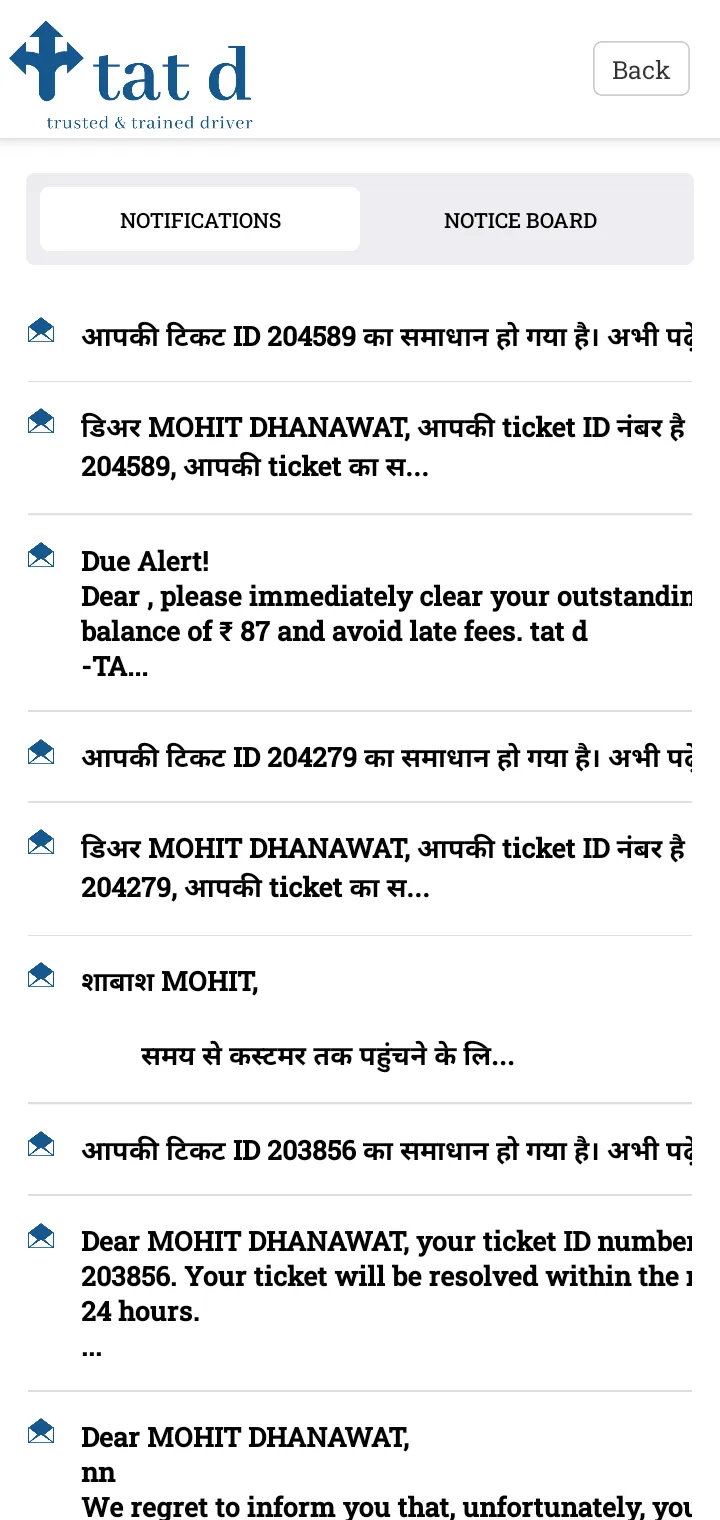Switch to the Notice Board tab
720x1520 pixels.
520,220
